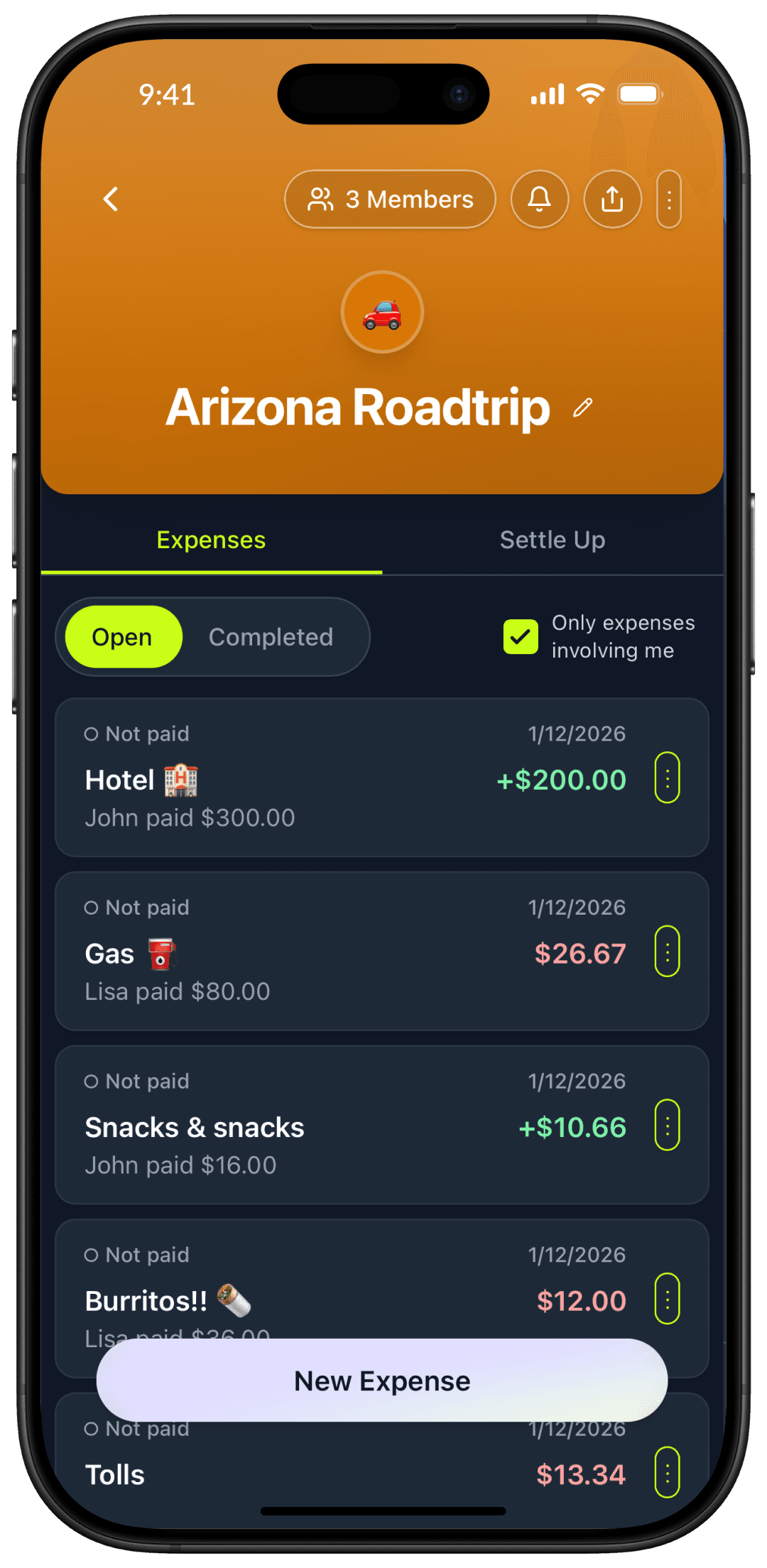The width and height of the screenshot is (767, 1568).
Task: Show Completed expenses
Action: click(x=271, y=637)
